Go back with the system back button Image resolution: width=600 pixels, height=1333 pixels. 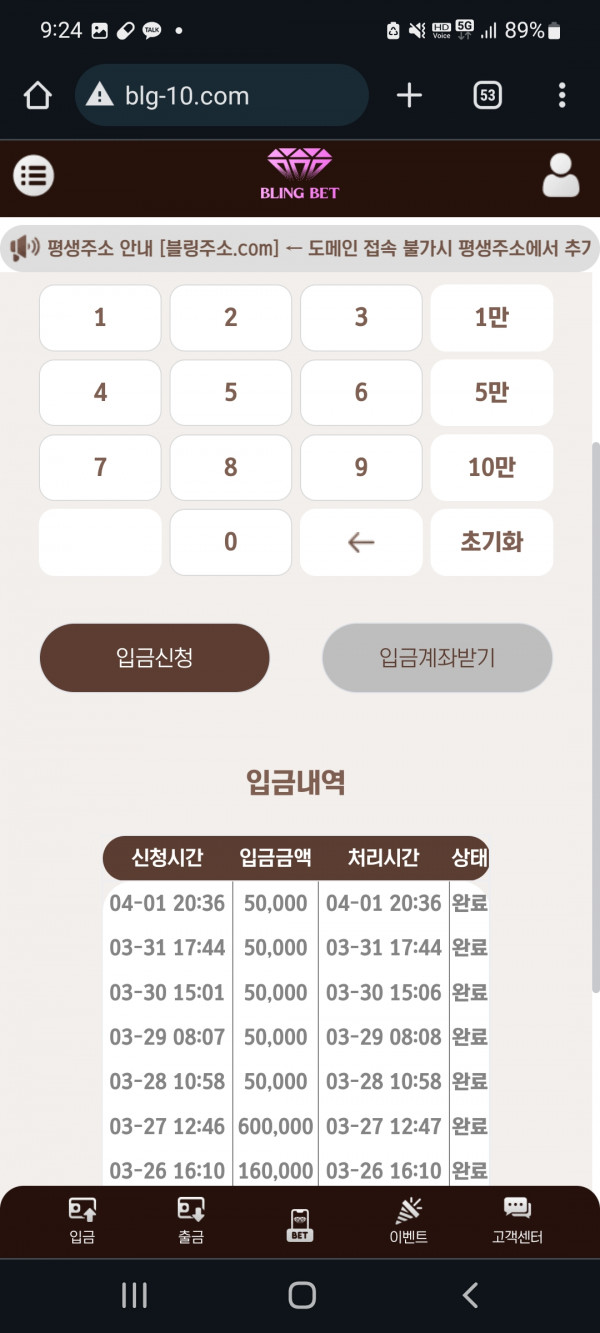click(470, 1295)
